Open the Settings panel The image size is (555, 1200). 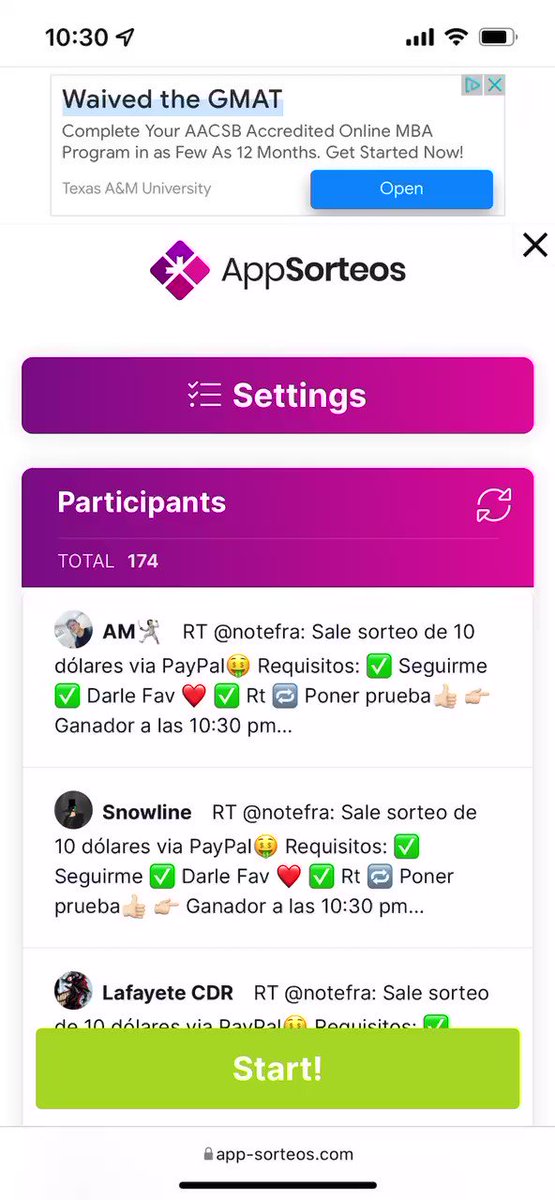(x=277, y=396)
